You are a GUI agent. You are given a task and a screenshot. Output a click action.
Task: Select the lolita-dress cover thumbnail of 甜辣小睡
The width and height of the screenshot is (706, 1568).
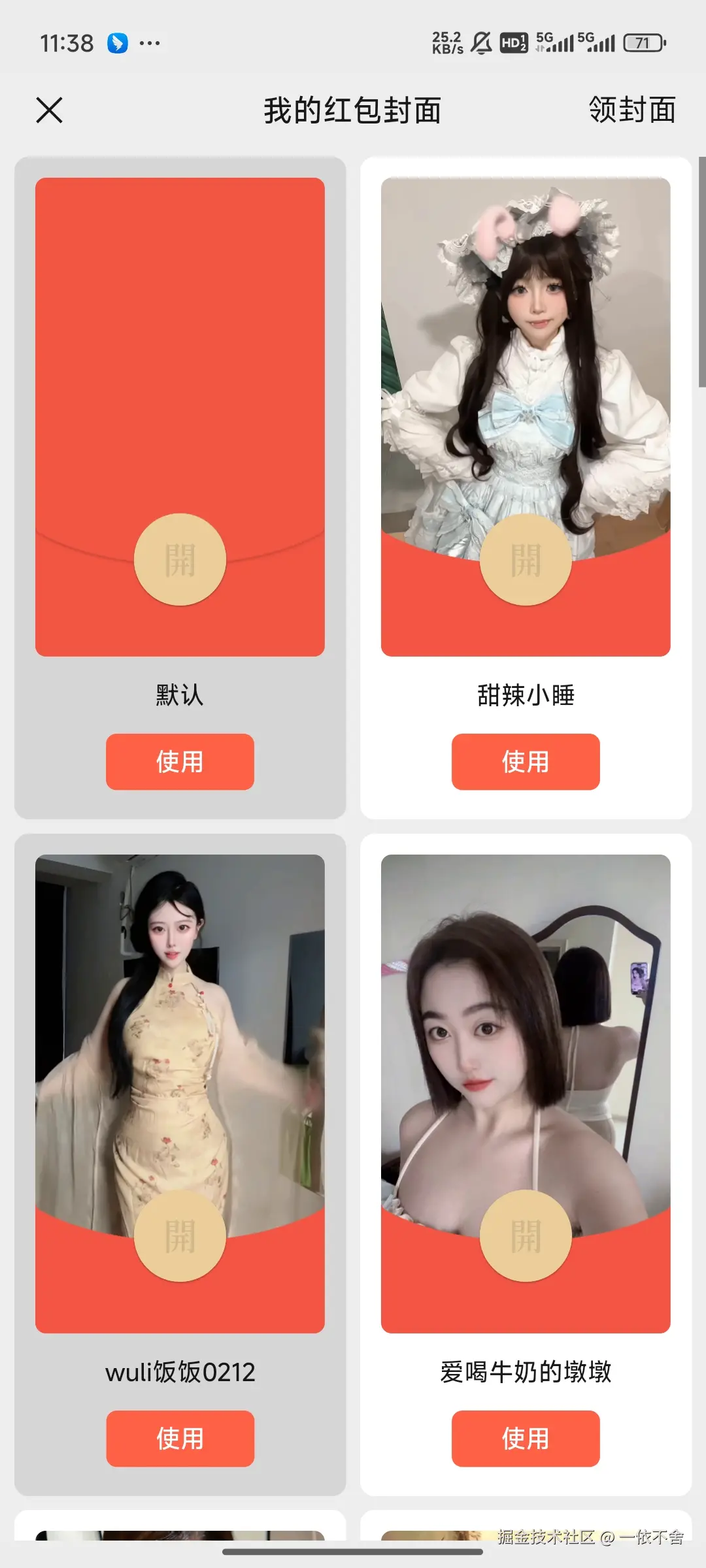click(525, 359)
